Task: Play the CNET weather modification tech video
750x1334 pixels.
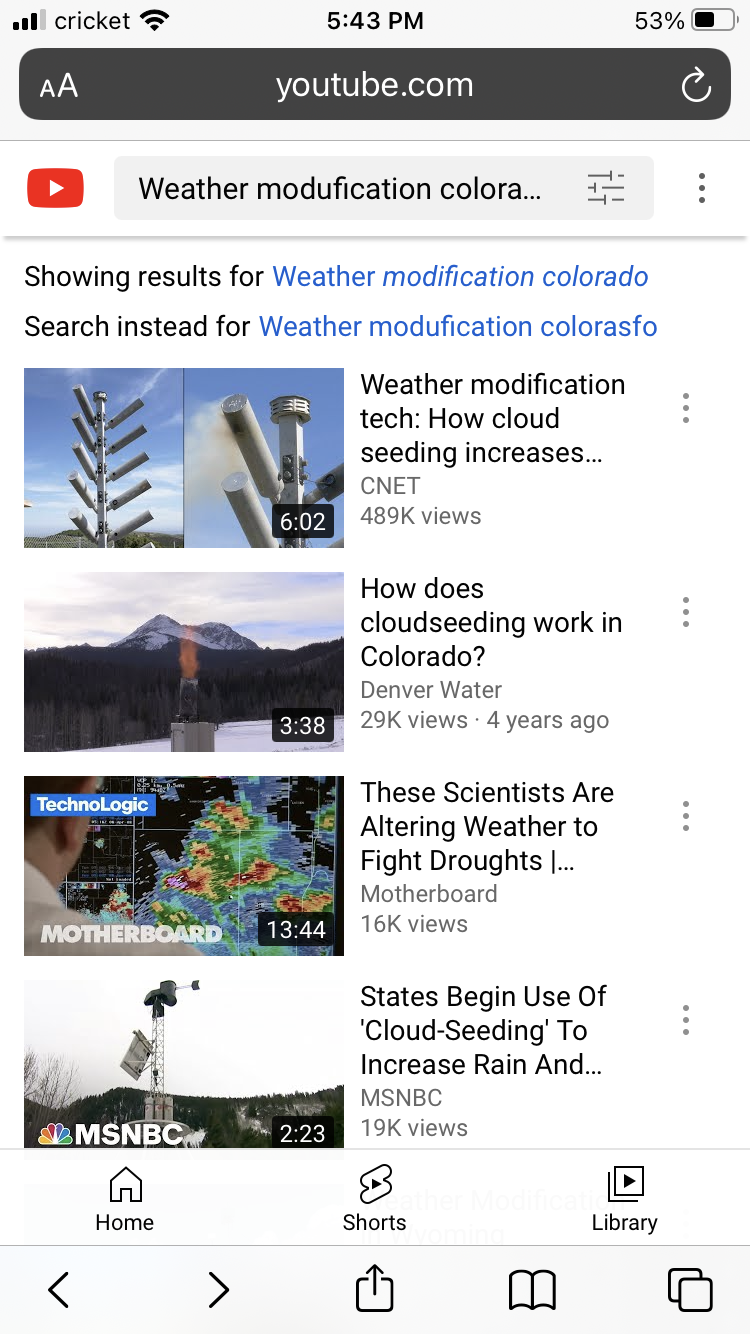Action: (184, 458)
